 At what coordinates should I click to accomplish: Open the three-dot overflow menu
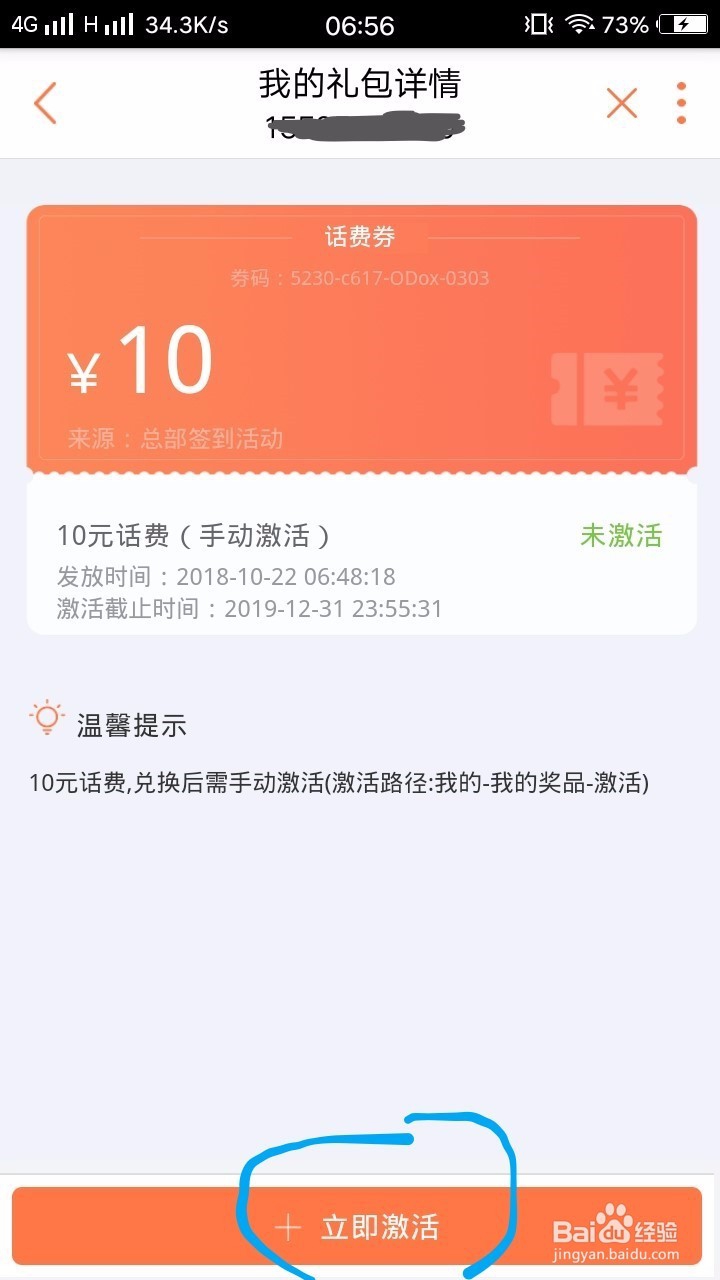[x=682, y=102]
